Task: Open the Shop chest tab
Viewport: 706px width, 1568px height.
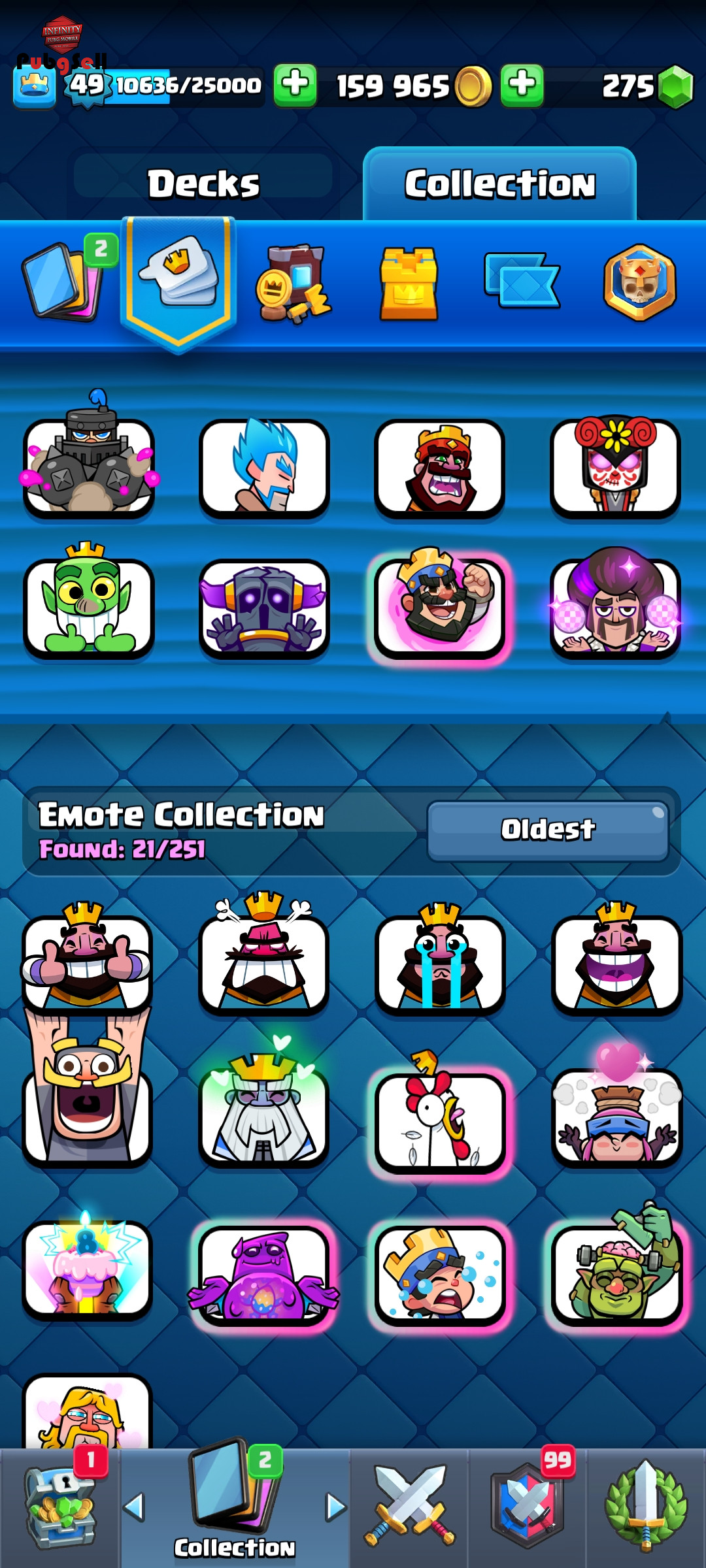Action: pos(59,1508)
